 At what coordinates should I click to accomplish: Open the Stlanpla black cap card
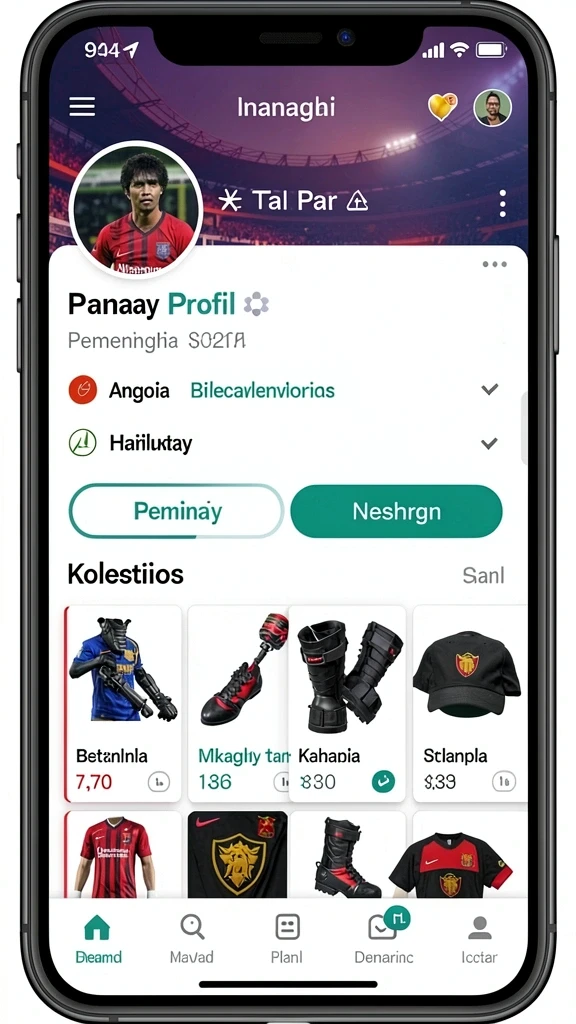point(470,703)
